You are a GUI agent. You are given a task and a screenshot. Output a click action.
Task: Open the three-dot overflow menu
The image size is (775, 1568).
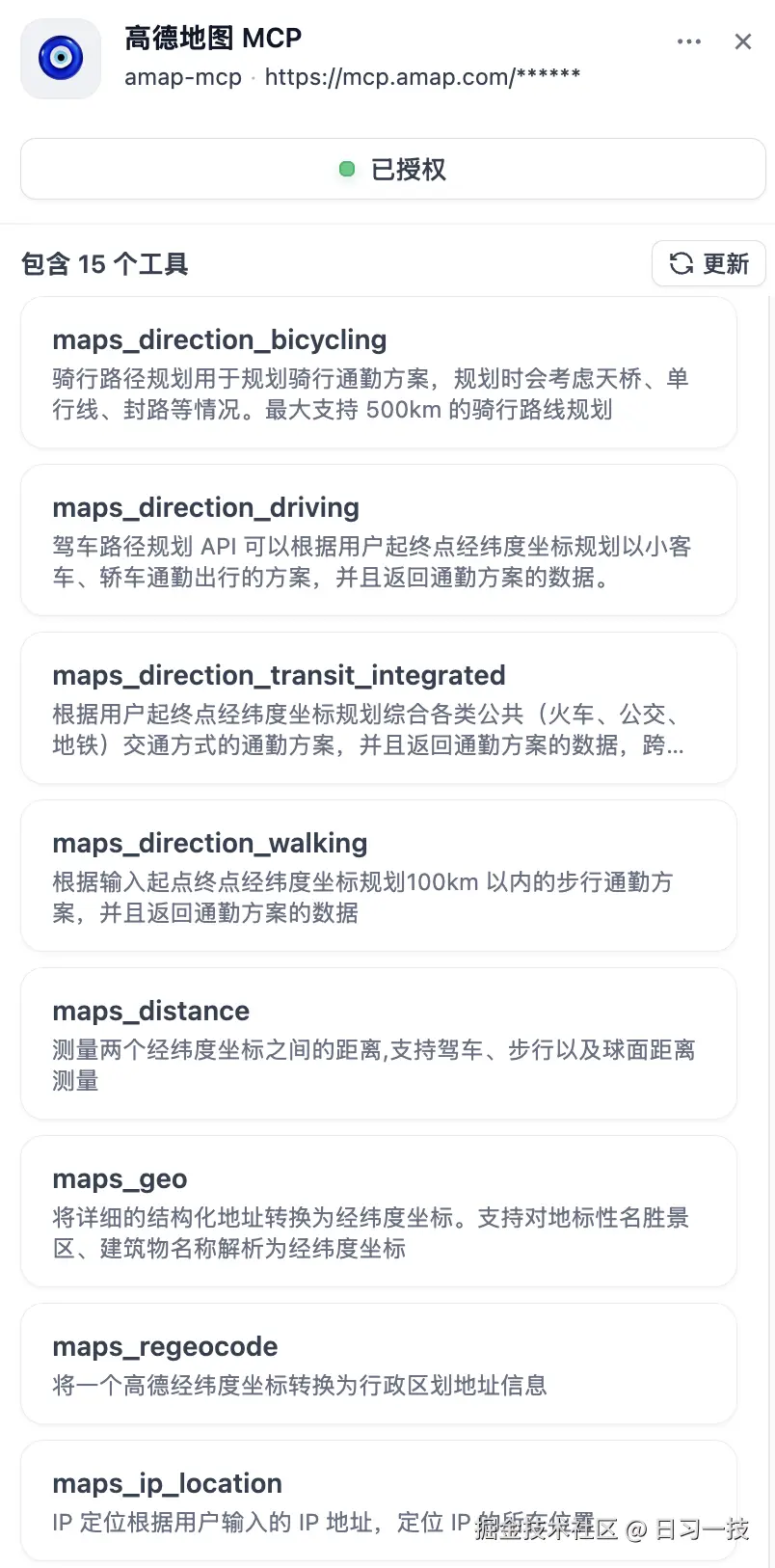689,41
